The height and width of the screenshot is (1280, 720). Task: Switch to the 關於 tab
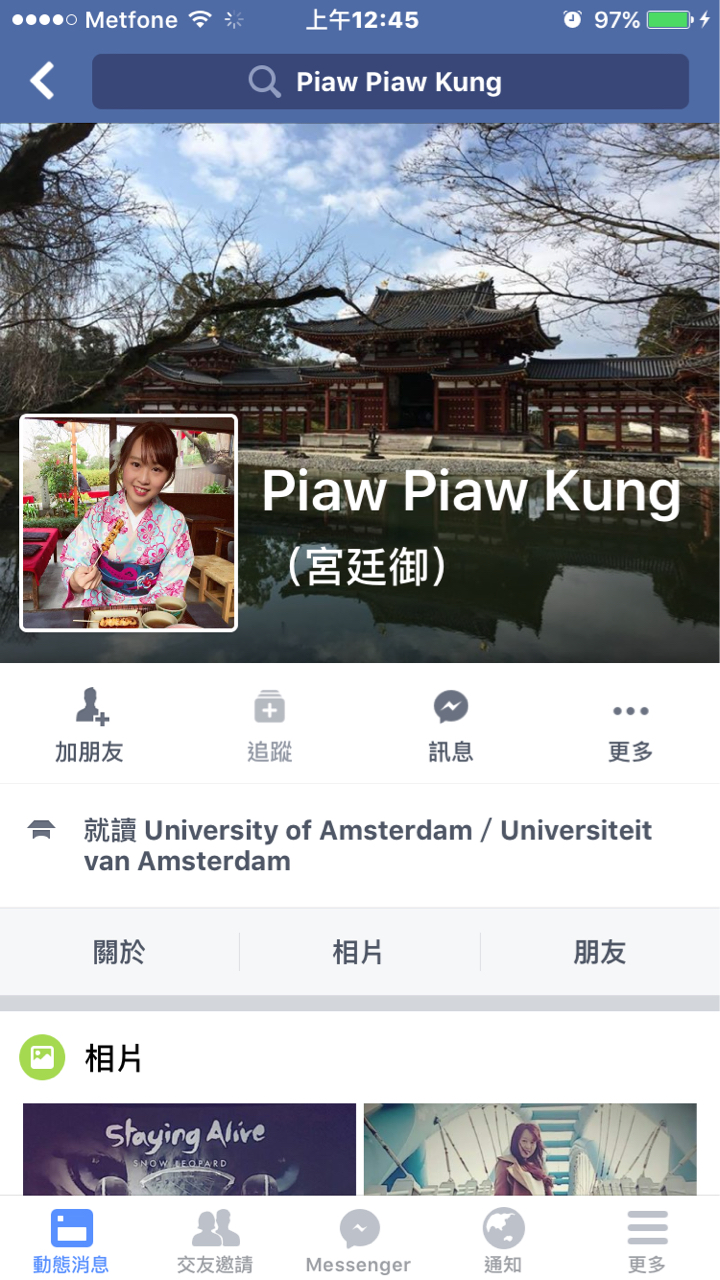coord(119,952)
